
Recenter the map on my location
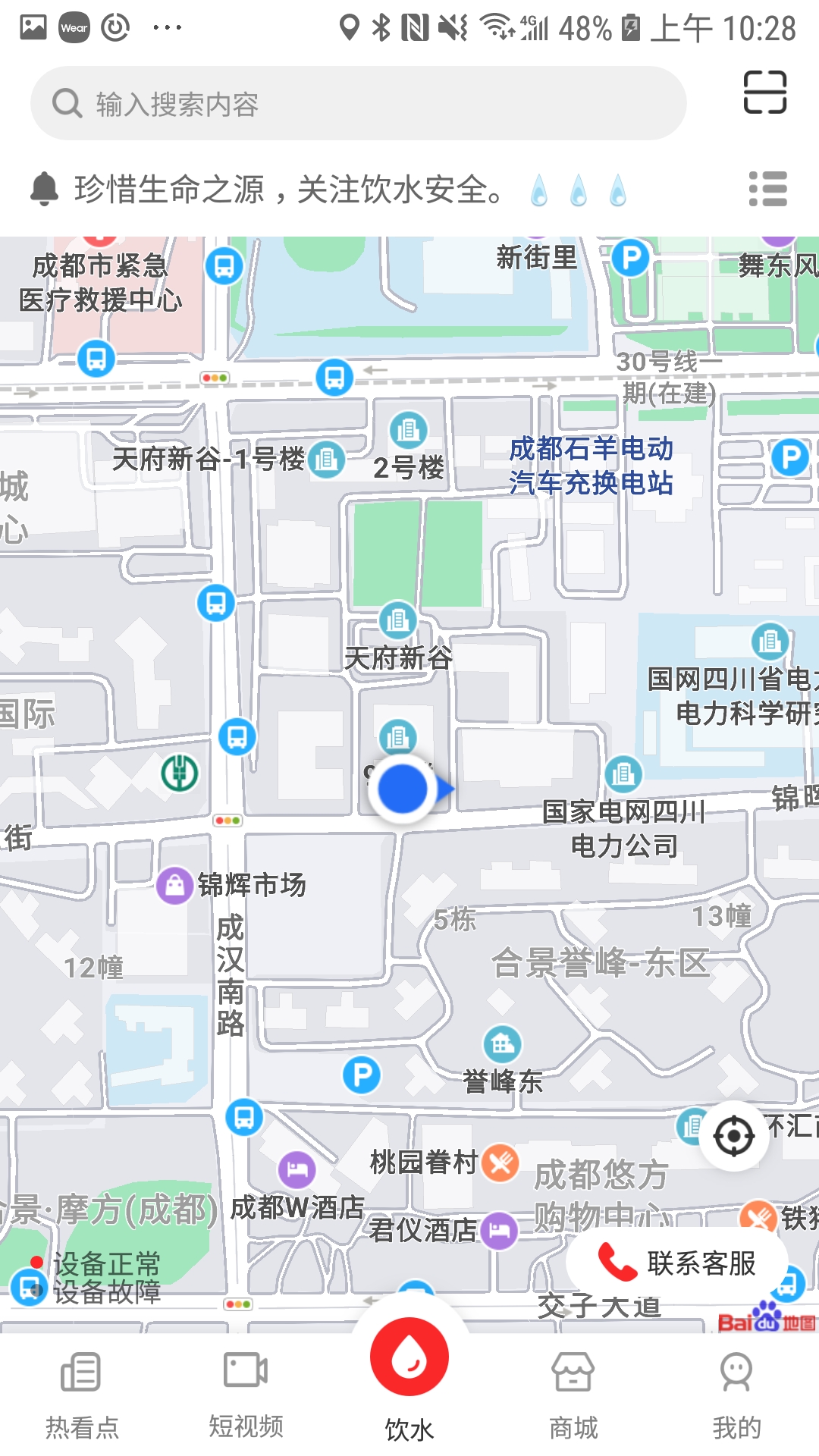[x=733, y=1136]
